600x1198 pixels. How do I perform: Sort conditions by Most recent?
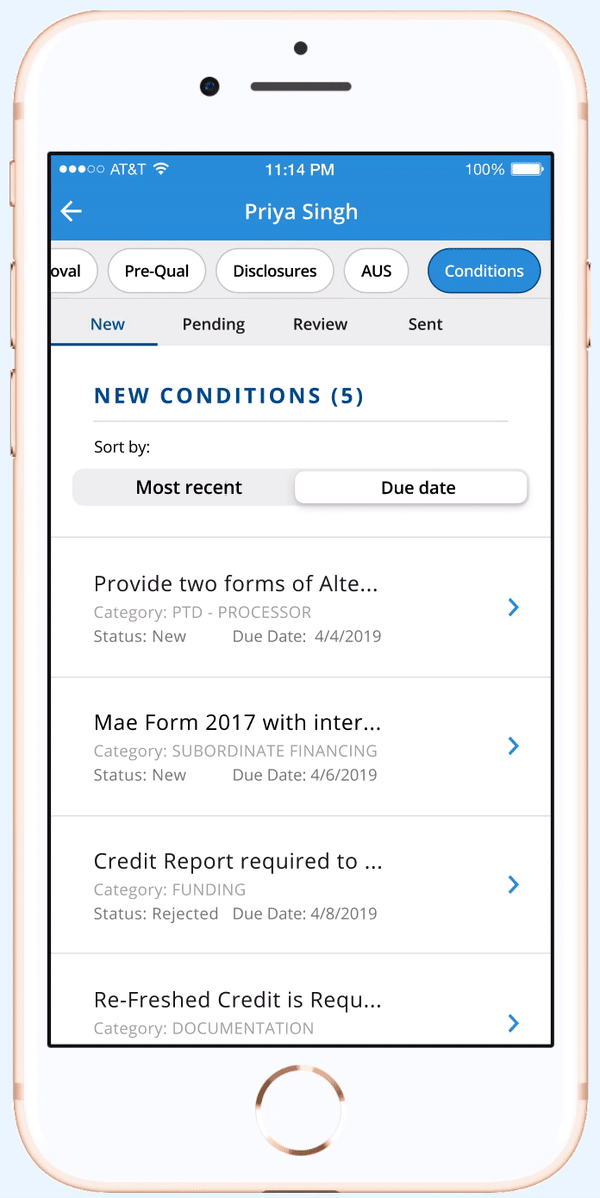[188, 488]
